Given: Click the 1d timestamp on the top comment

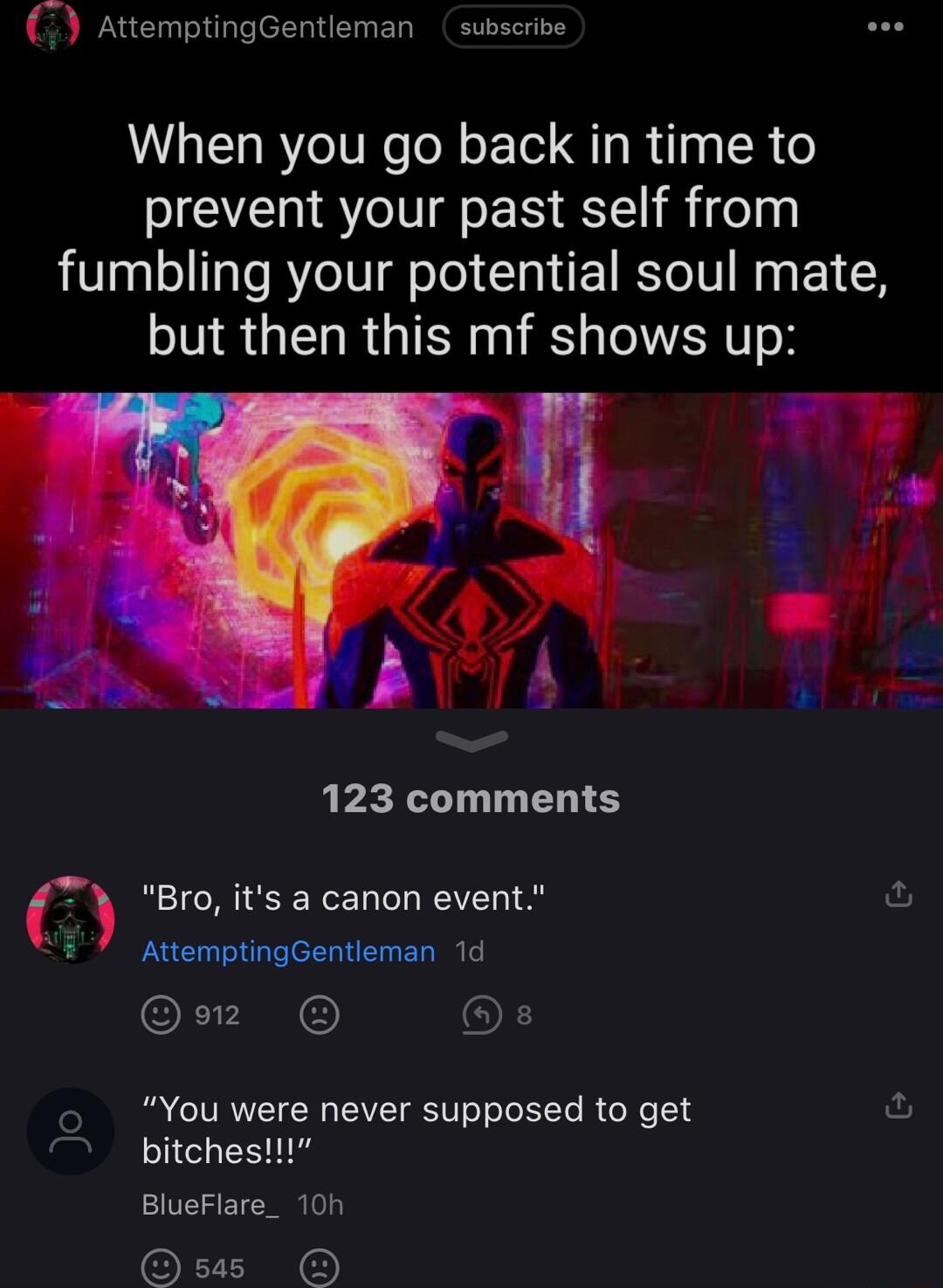Looking at the screenshot, I should coord(468,951).
